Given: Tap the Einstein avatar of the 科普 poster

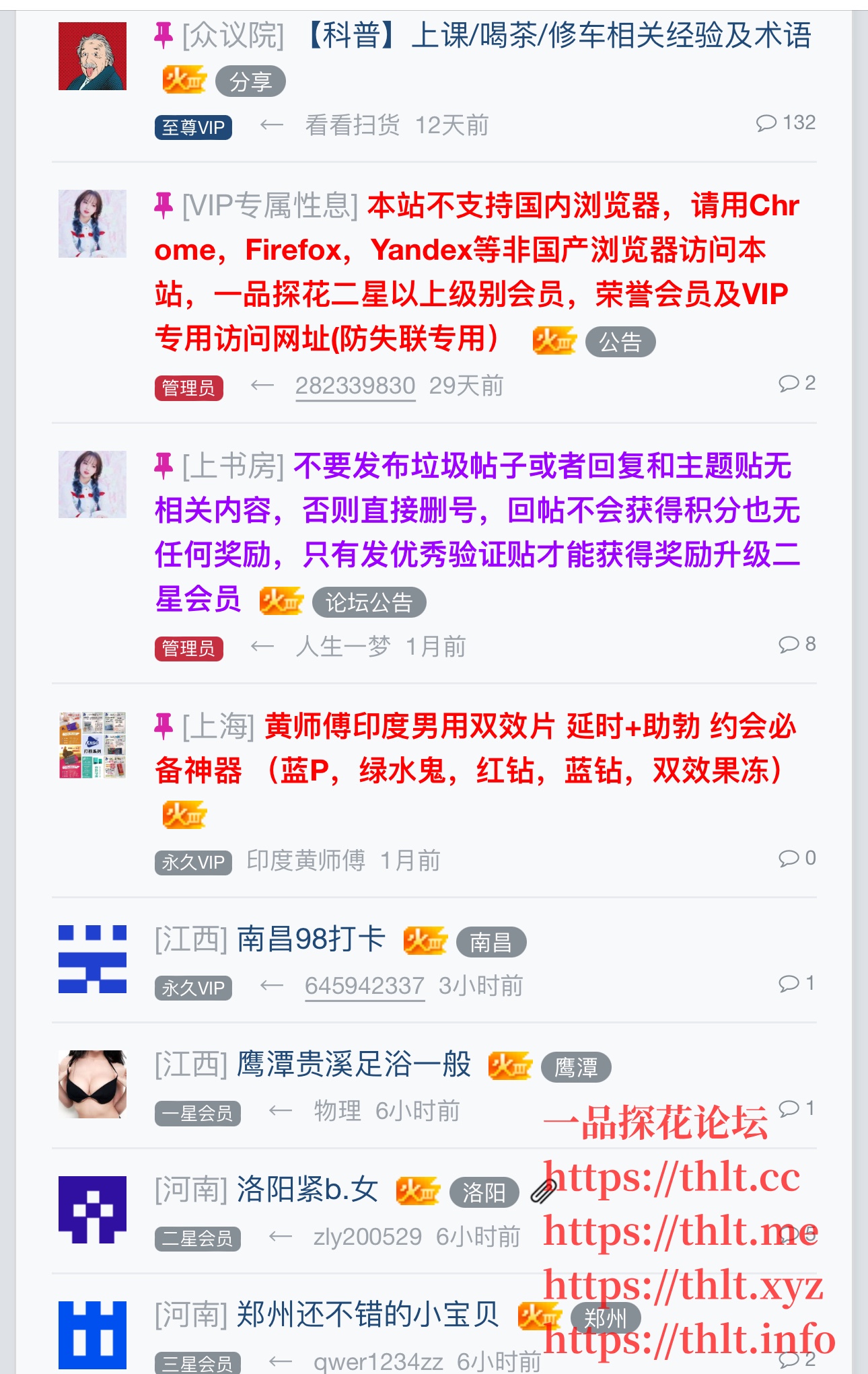Looking at the screenshot, I should (x=92, y=56).
